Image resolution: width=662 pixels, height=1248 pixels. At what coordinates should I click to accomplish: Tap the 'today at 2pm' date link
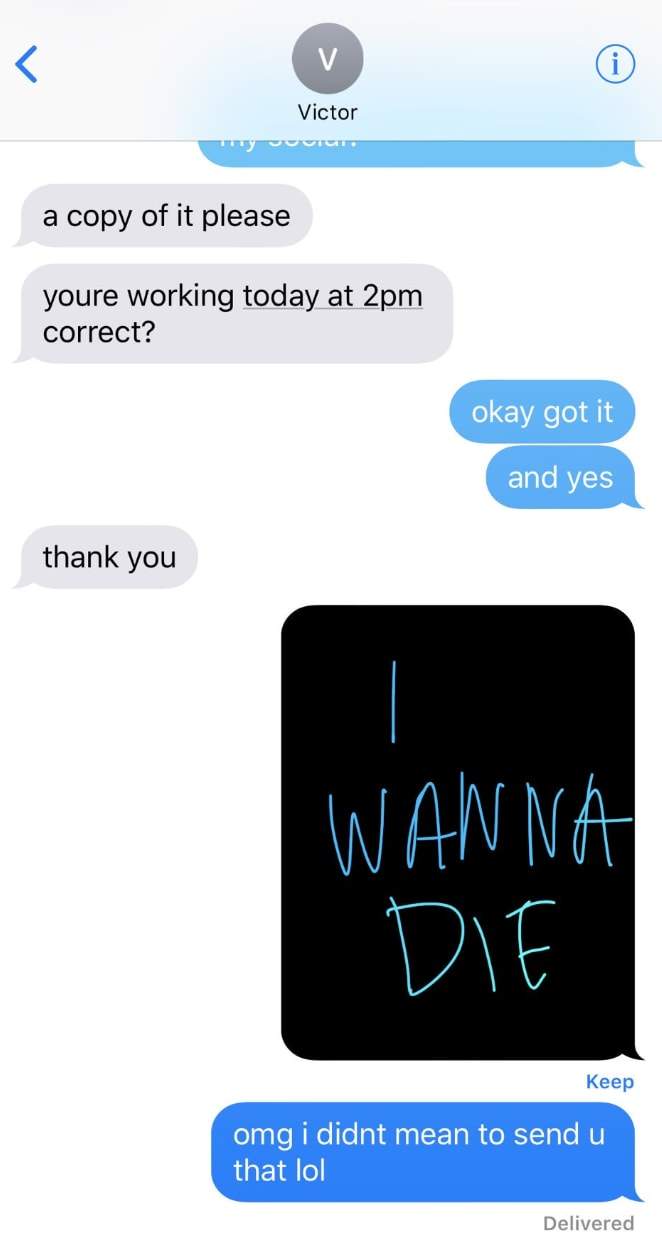(x=332, y=297)
